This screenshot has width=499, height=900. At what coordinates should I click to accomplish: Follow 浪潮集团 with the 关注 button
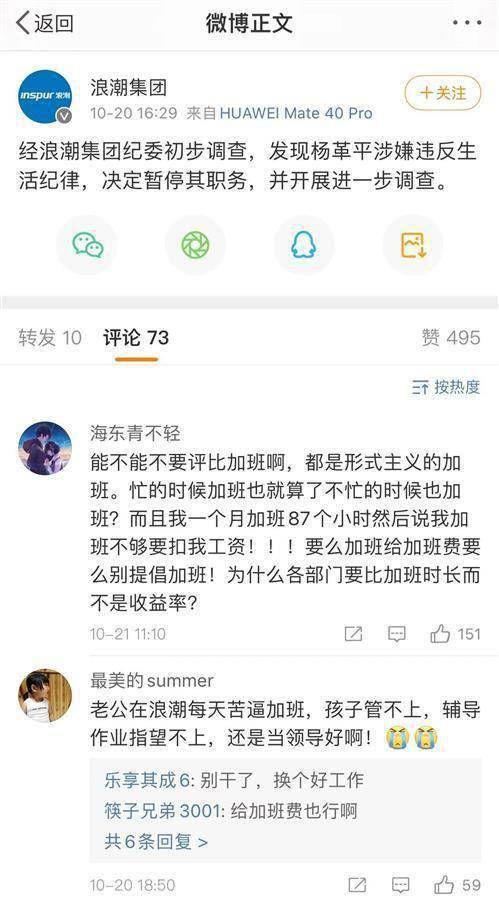(443, 93)
